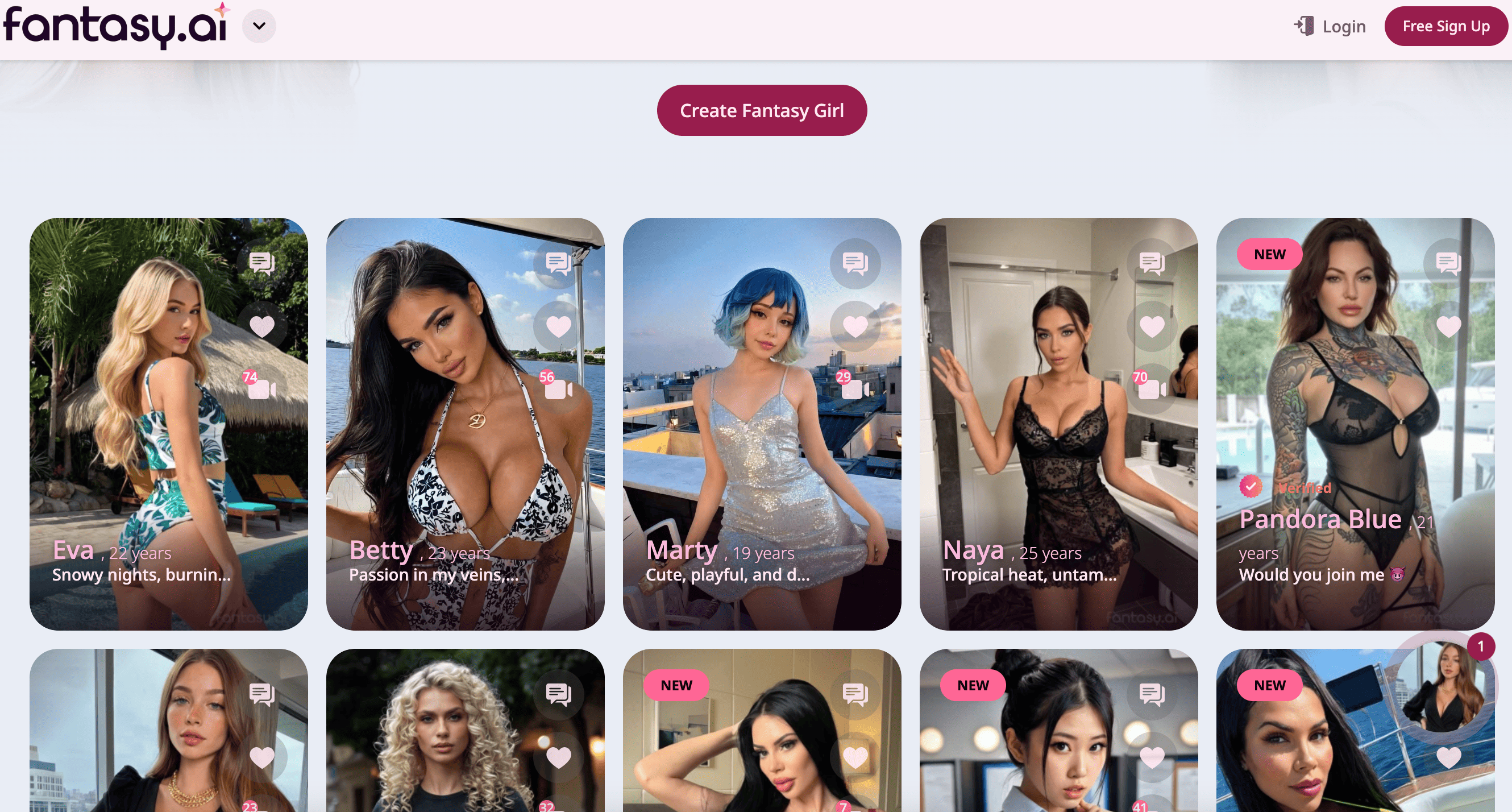Open Naya's video icon

[x=1152, y=389]
